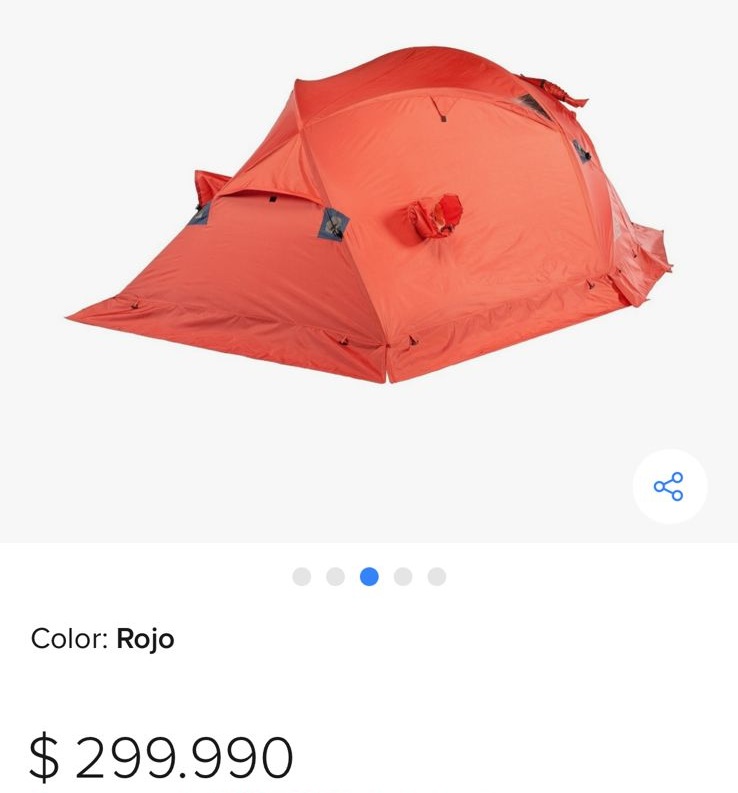
Task: Select the second image indicator dot
Action: point(336,577)
